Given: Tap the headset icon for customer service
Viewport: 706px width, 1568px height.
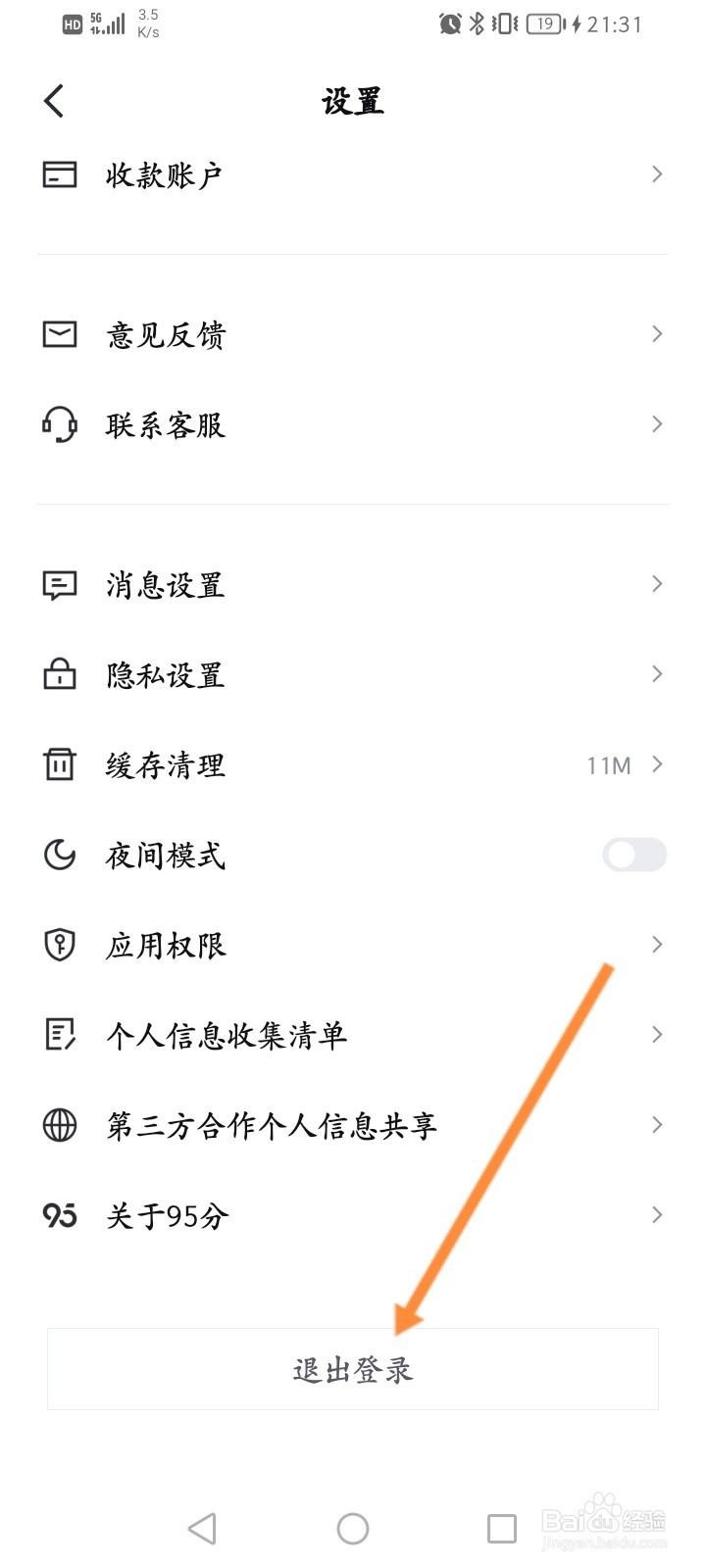Looking at the screenshot, I should (x=59, y=423).
